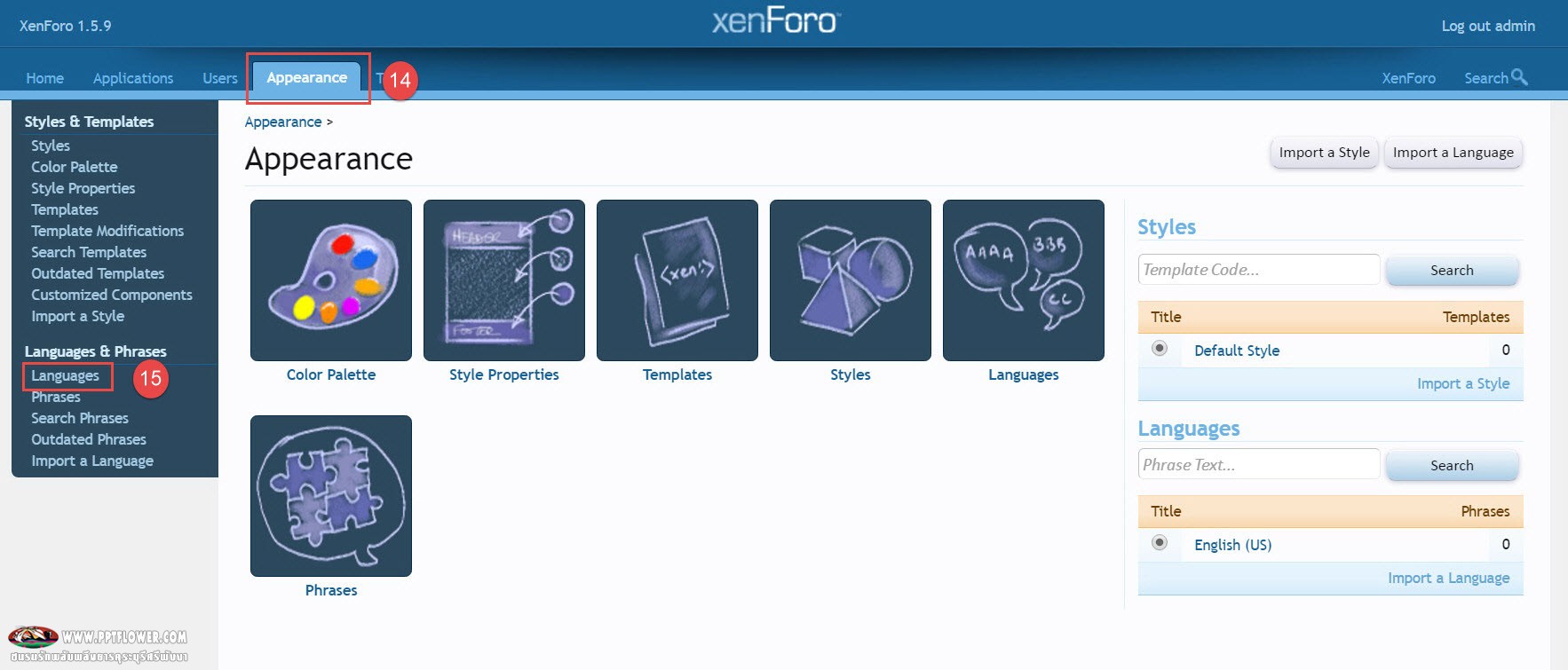Switch to the Applications tab

tap(133, 78)
